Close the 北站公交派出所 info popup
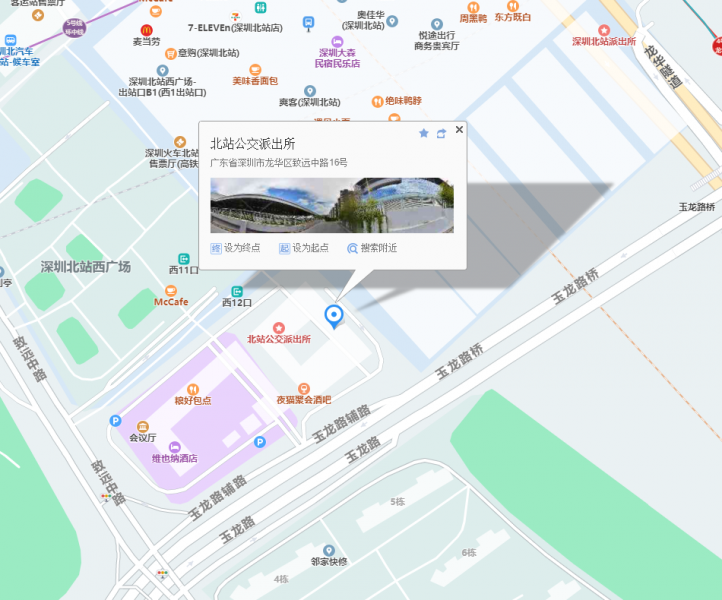 tap(459, 130)
